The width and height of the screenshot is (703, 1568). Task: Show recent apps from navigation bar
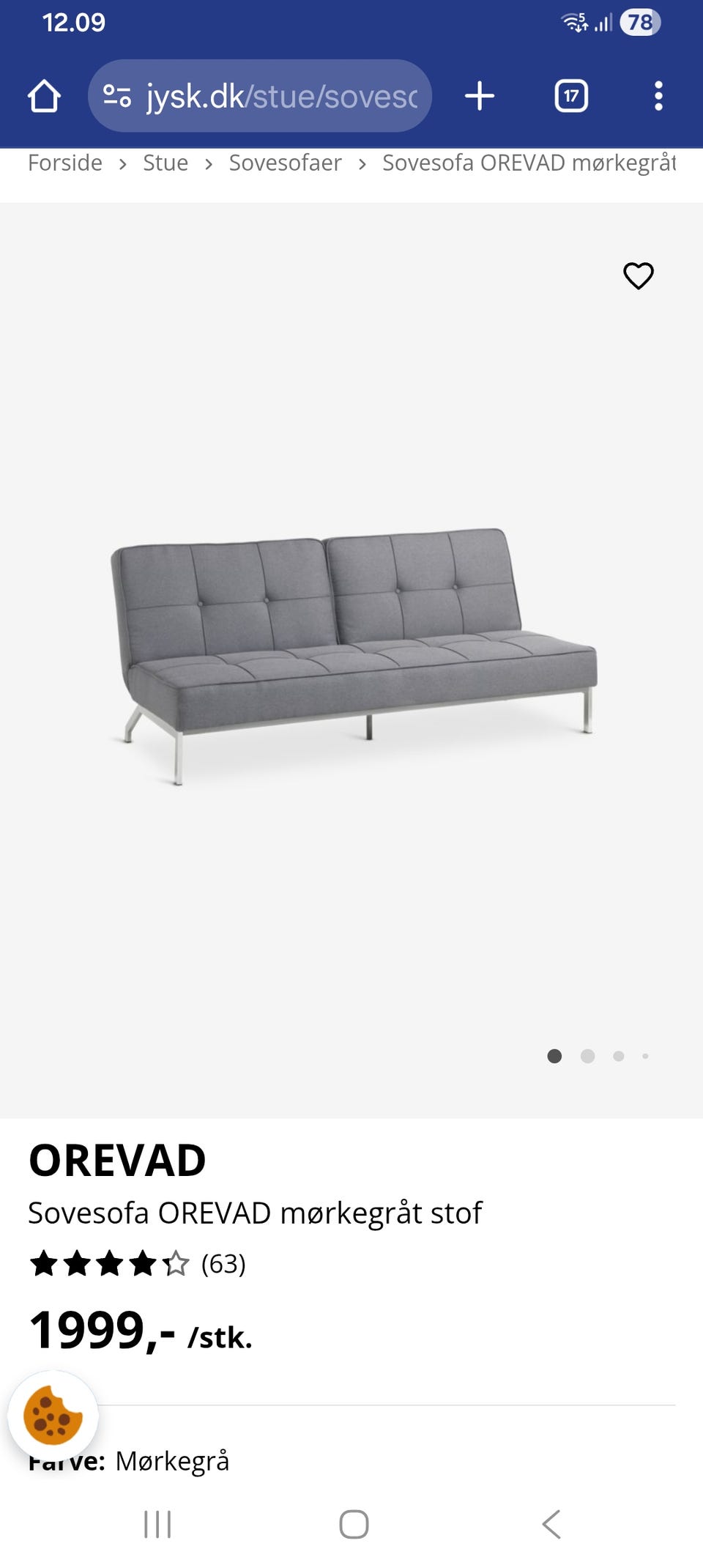157,1525
